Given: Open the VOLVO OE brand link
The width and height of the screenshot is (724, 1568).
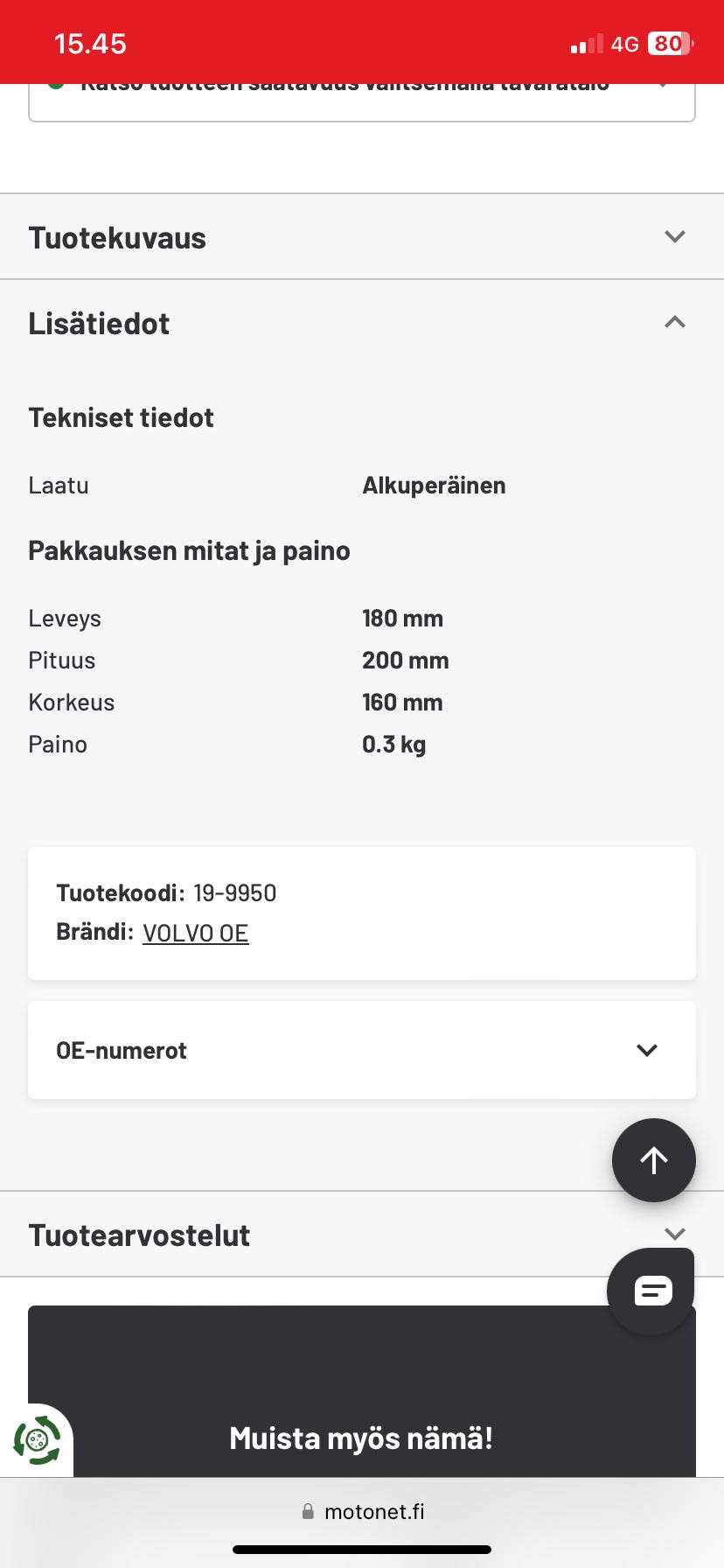Looking at the screenshot, I should pos(195,931).
